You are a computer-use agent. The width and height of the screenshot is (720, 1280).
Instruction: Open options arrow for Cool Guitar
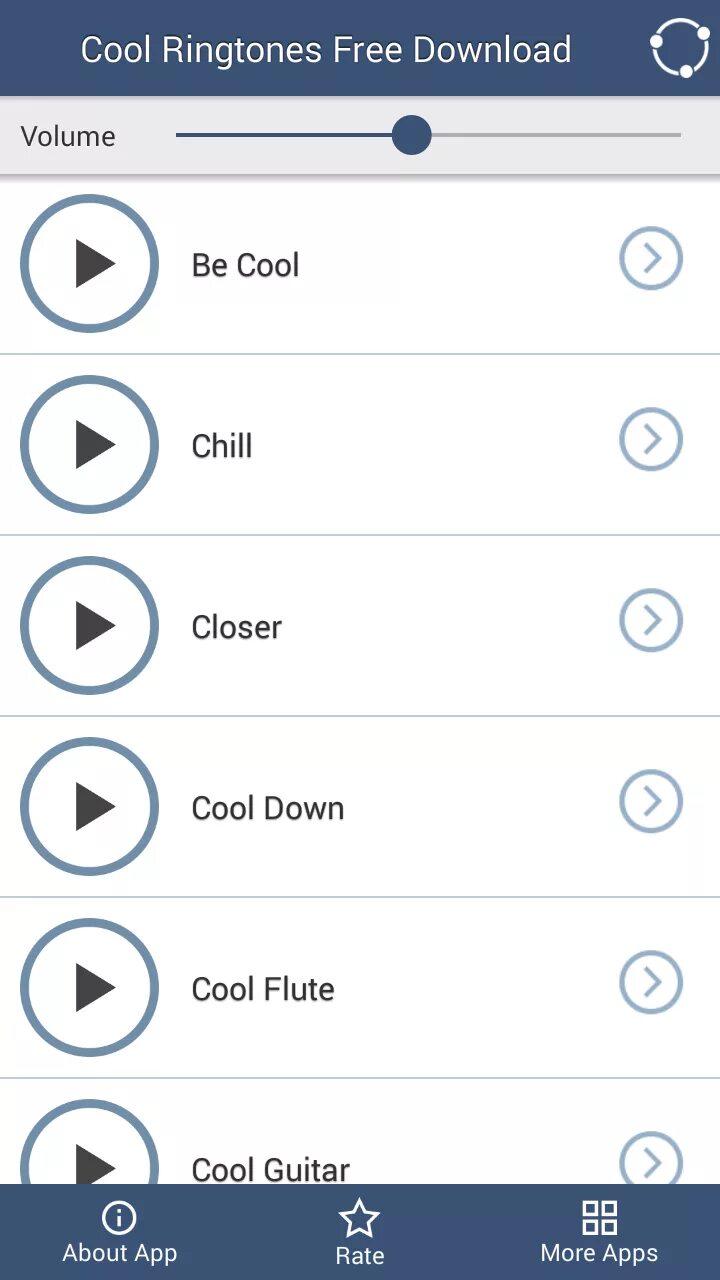[651, 1161]
